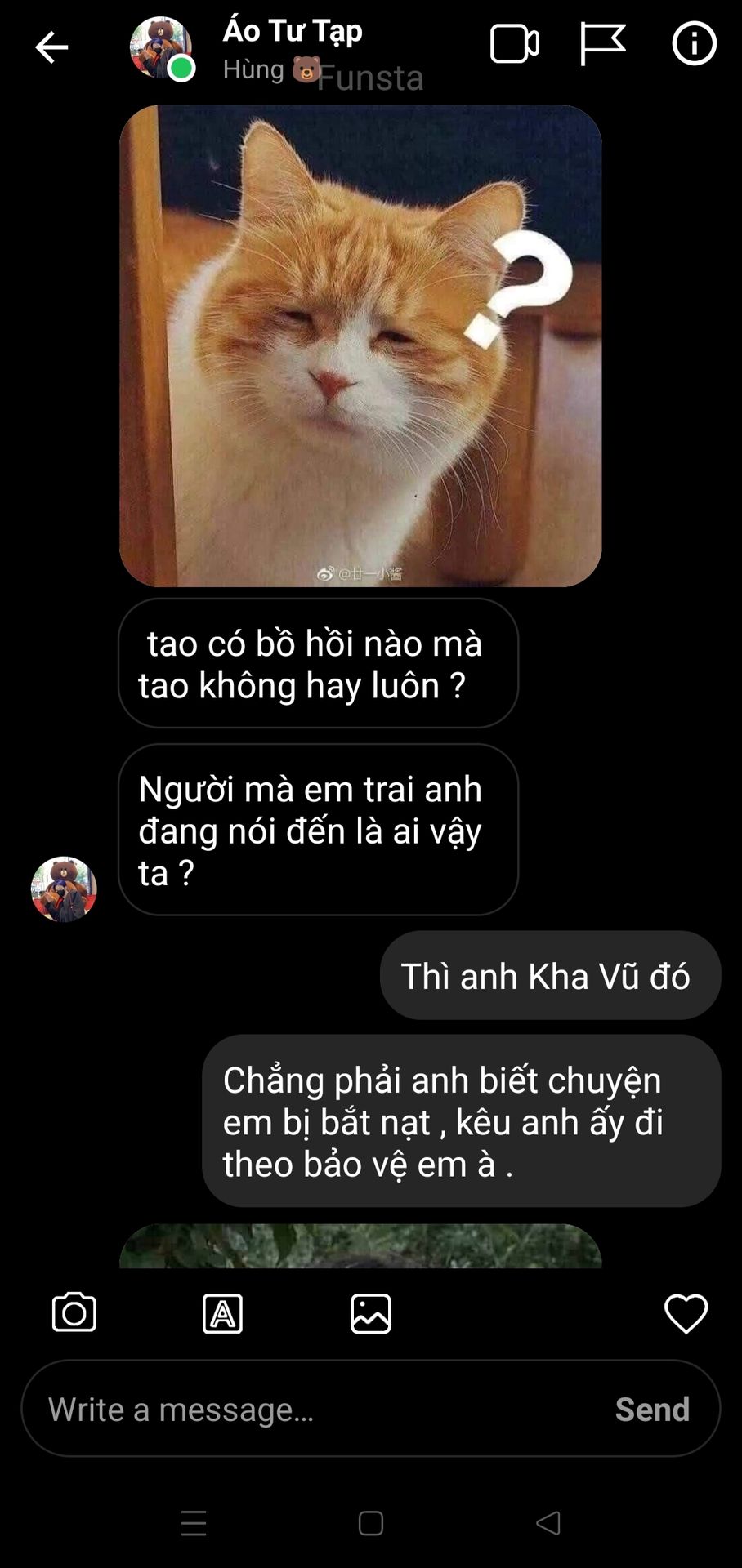Tap the Send button

[652, 1409]
